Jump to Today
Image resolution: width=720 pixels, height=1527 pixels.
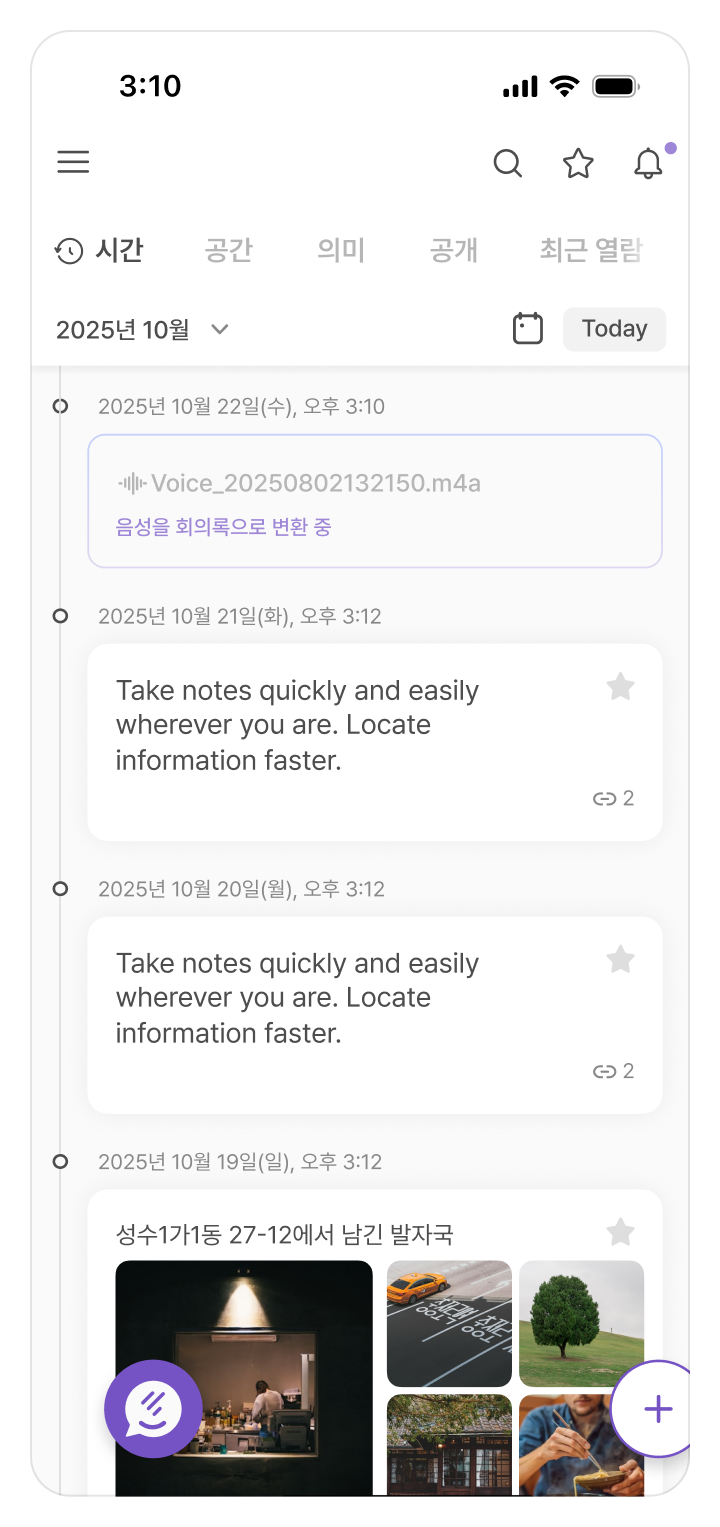[x=614, y=329]
